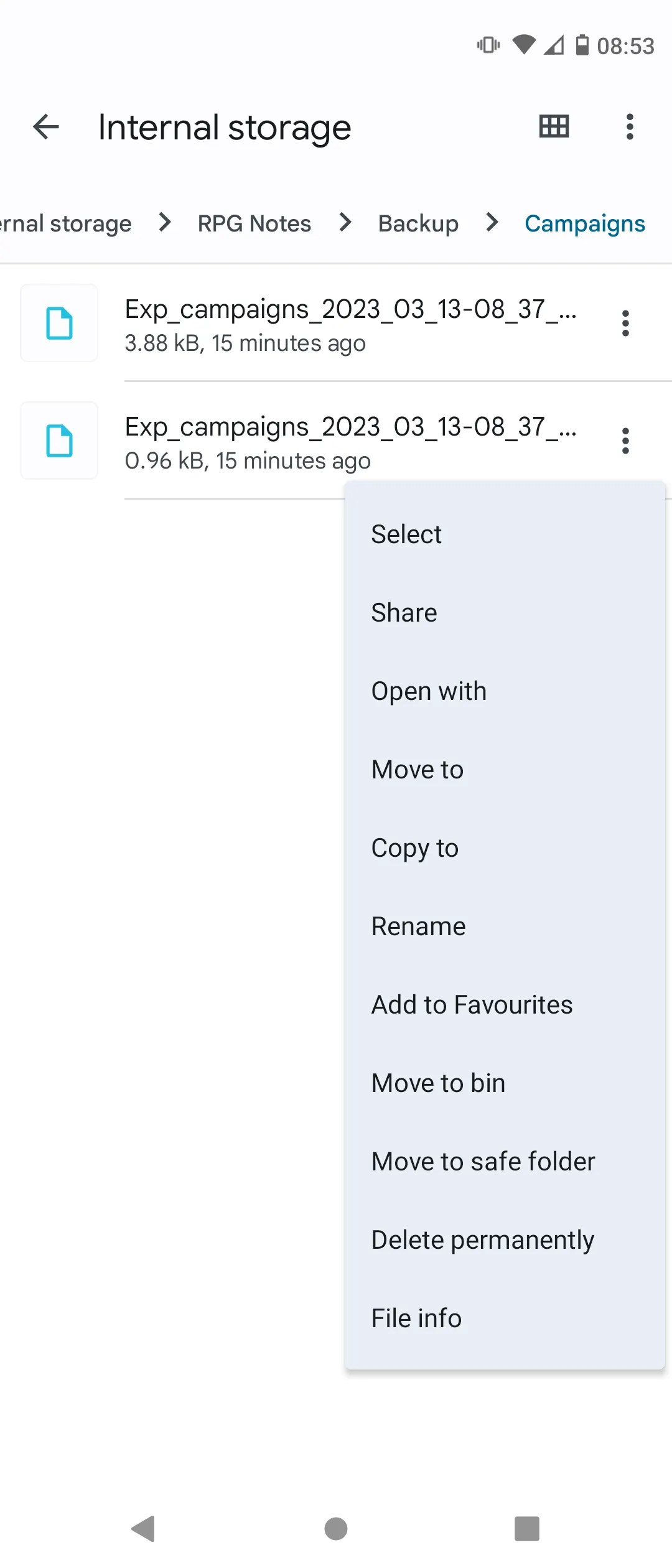Screen dimensions: 672x1568
Task: Click the document icon of the 0.96 kB file
Action: tap(58, 441)
